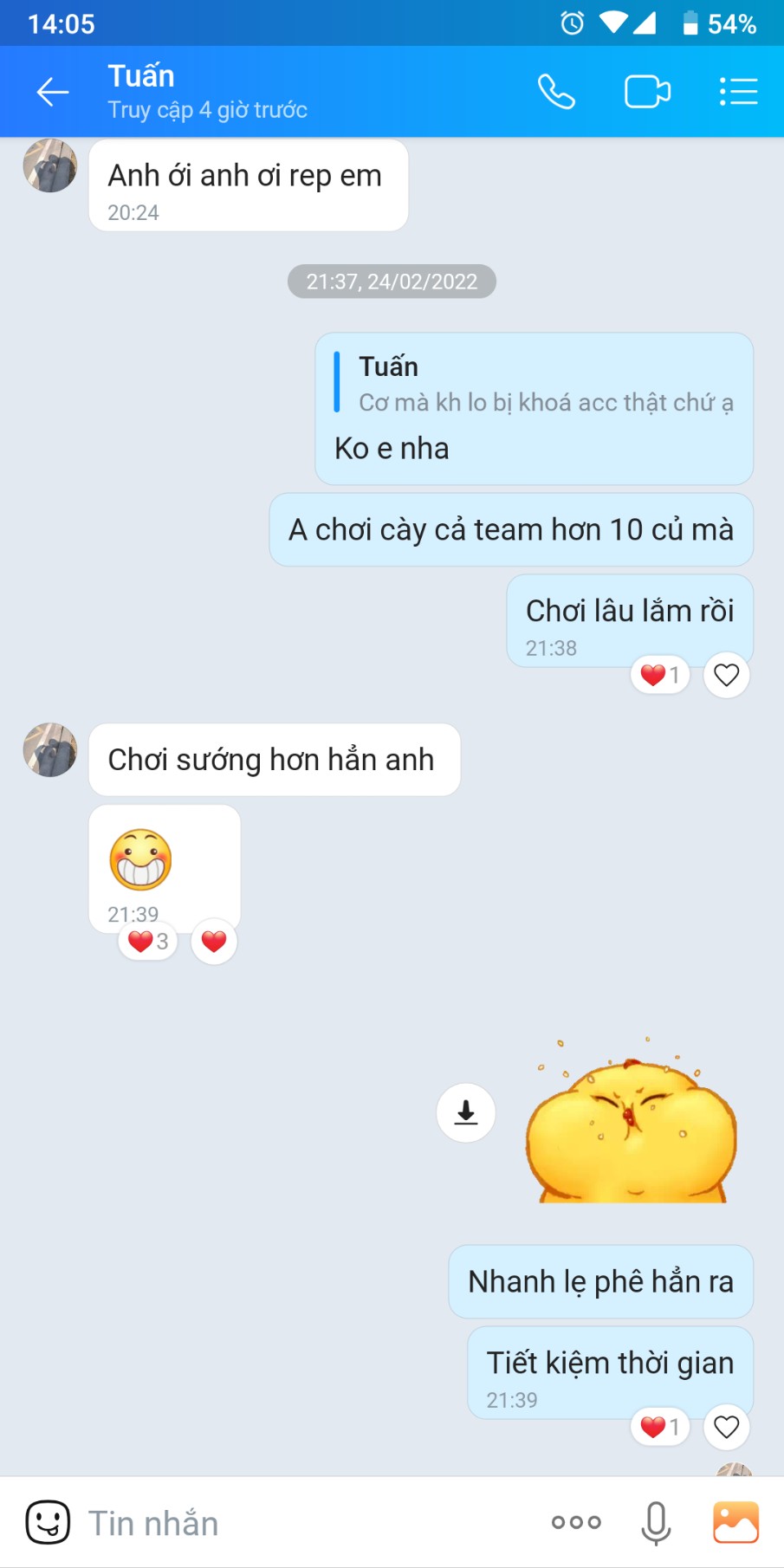Open the conversation options menu

[x=738, y=92]
